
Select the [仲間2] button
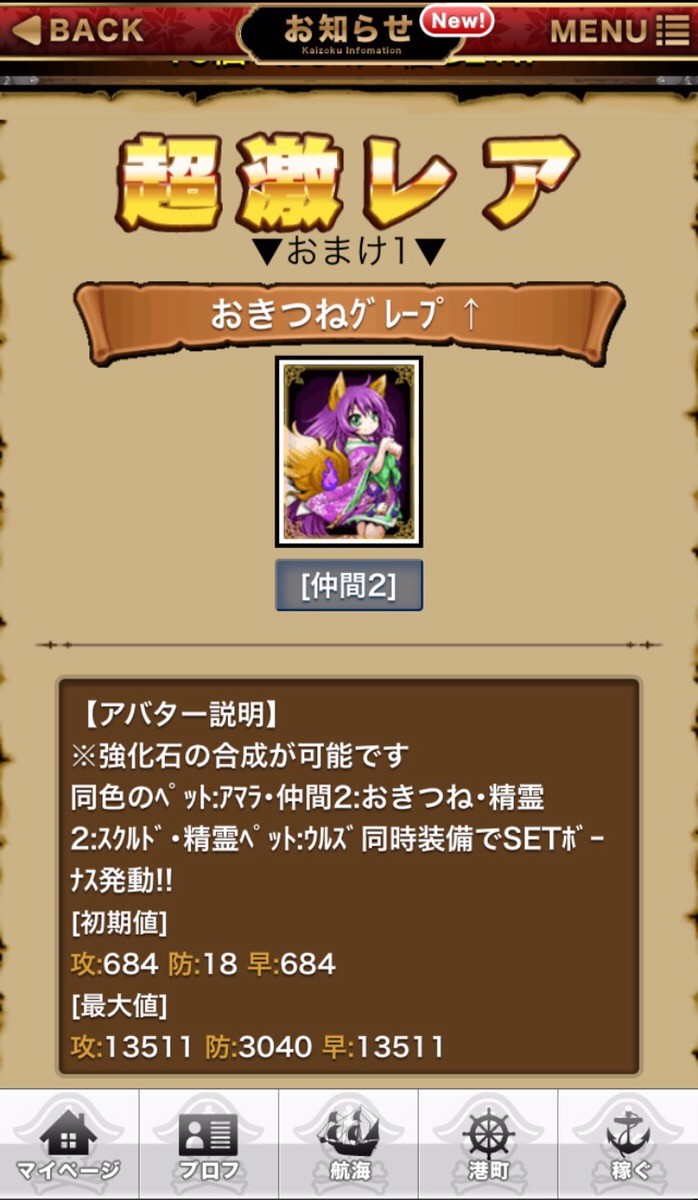(x=349, y=586)
